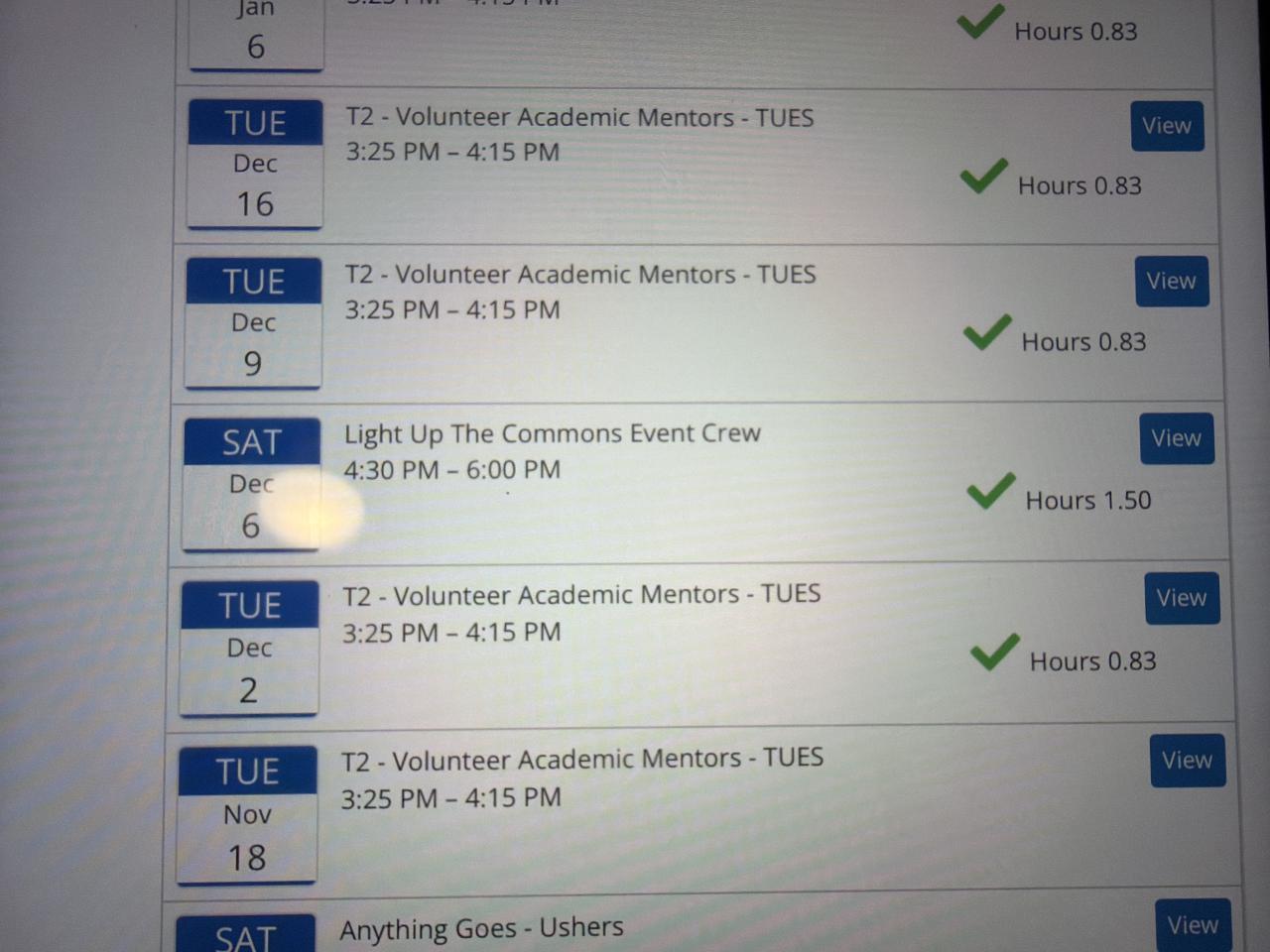Image resolution: width=1270 pixels, height=952 pixels.
Task: View the Nov 18 Volunteer Academic Mentors shift
Action: pos(1187,761)
